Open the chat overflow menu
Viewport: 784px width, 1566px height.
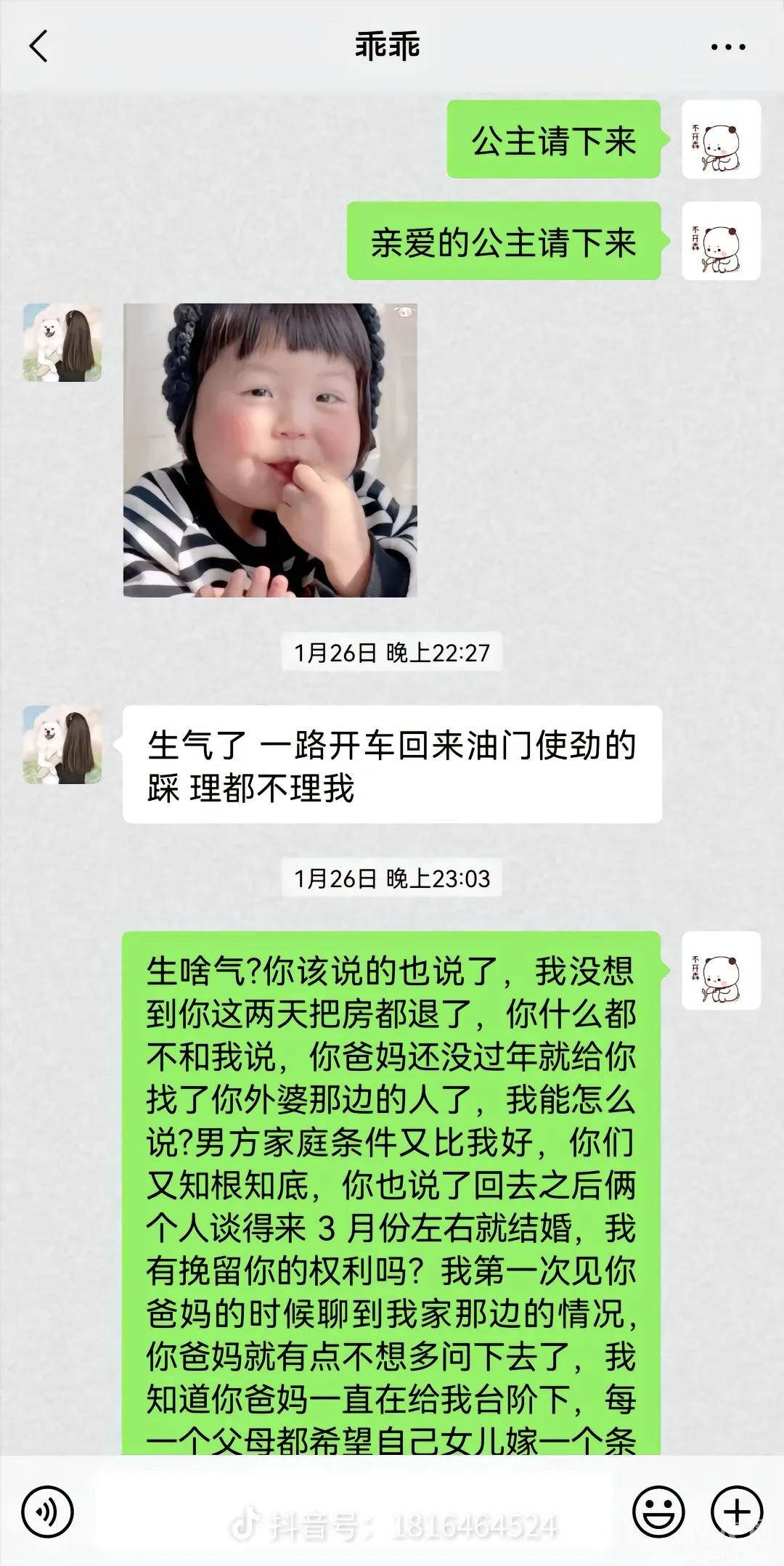tap(727, 47)
